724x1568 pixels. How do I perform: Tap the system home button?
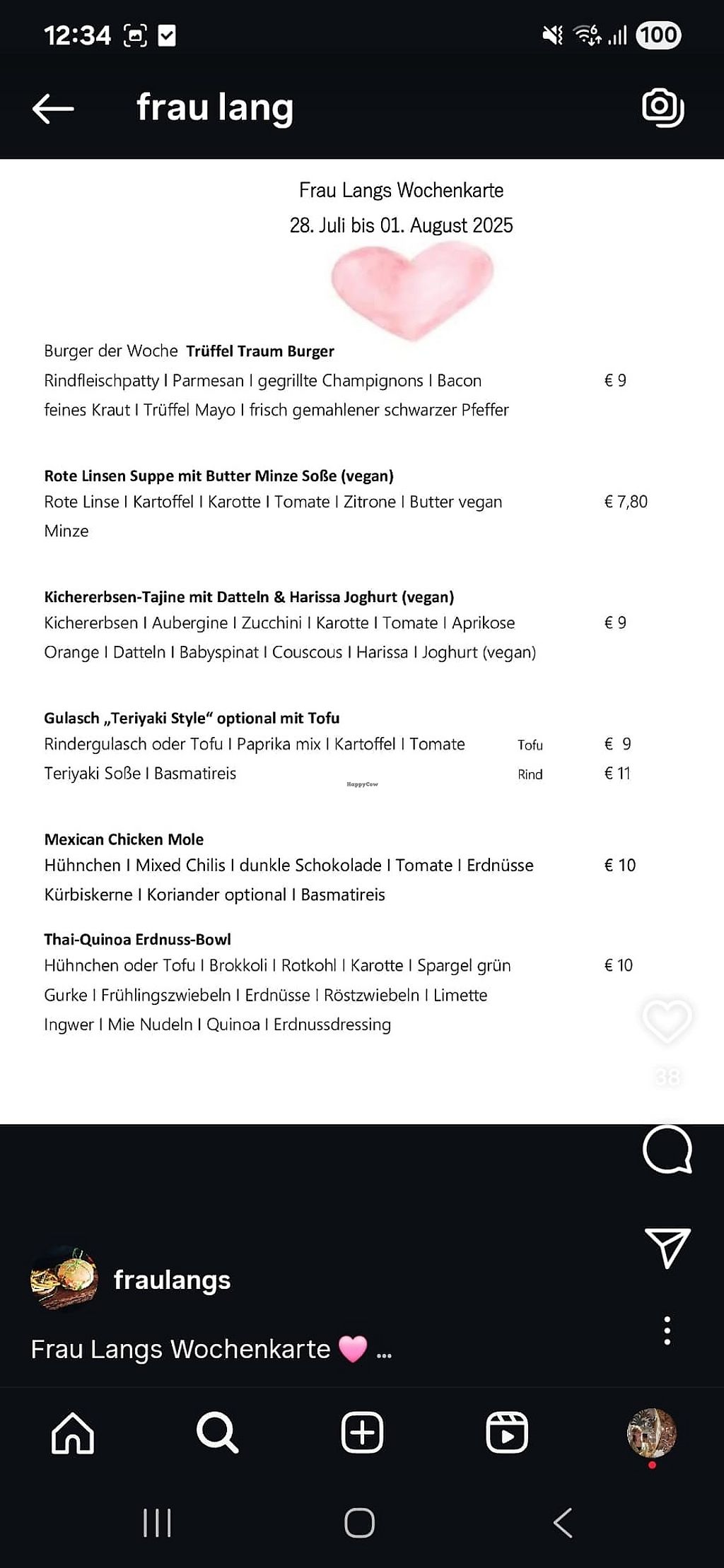pos(359,1523)
